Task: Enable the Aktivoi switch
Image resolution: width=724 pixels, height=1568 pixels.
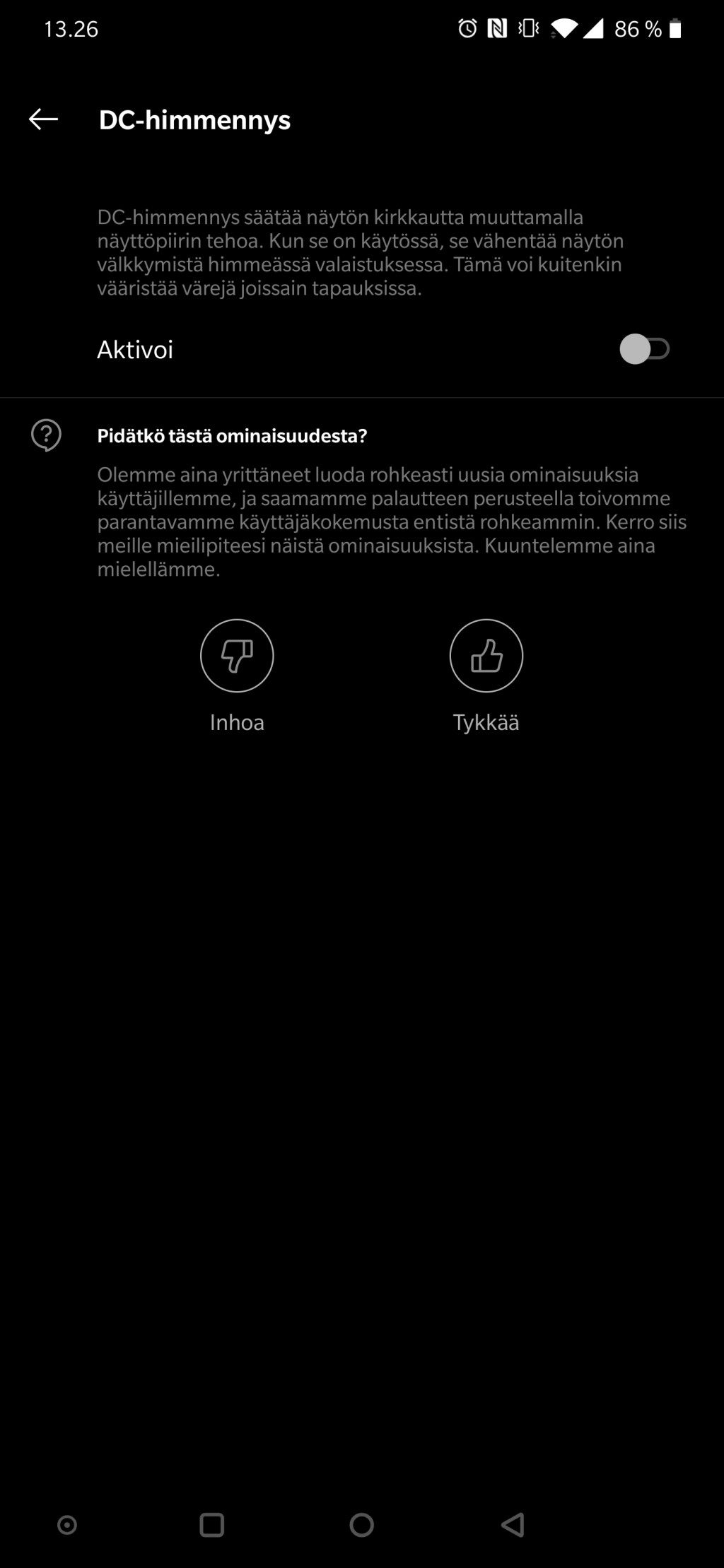Action: [644, 349]
